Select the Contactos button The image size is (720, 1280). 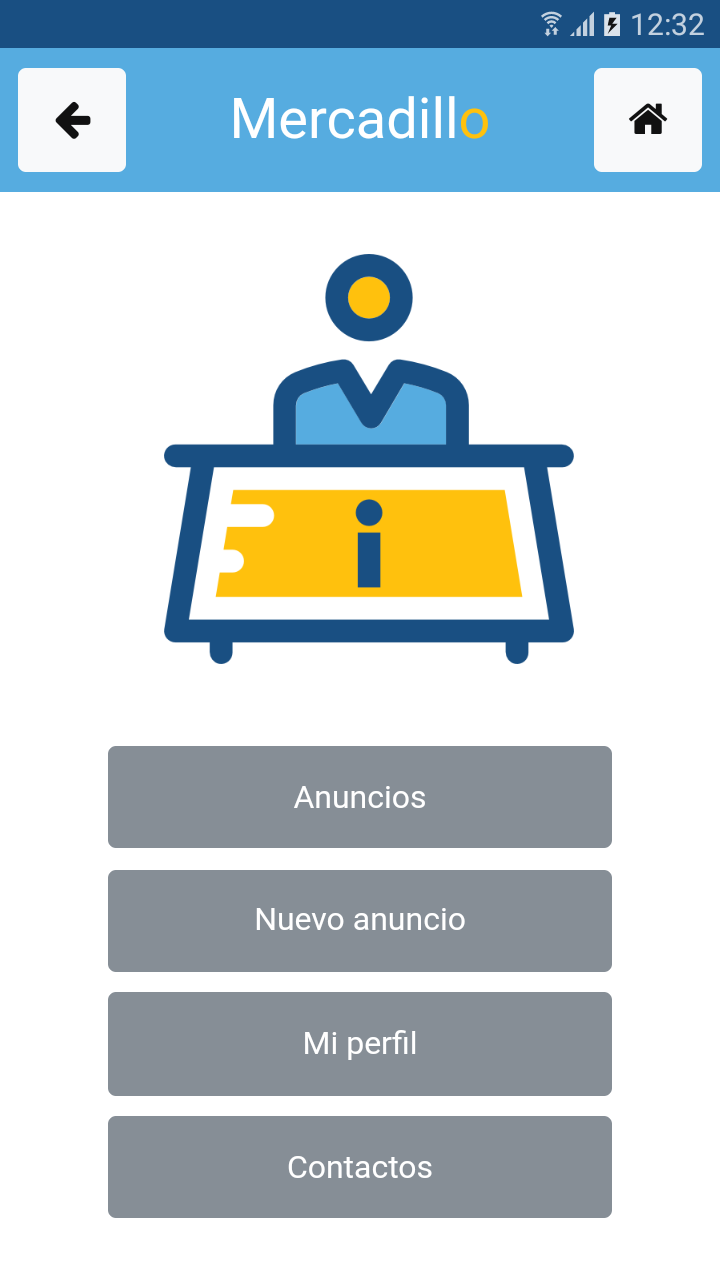pyautogui.click(x=360, y=1167)
